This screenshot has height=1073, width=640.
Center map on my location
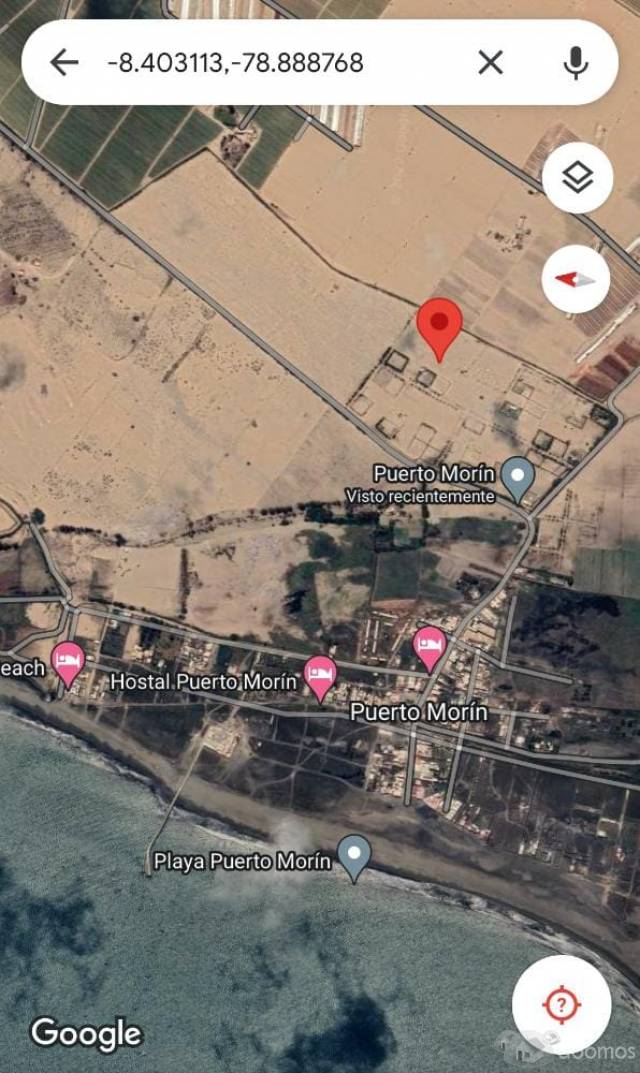click(x=561, y=1005)
